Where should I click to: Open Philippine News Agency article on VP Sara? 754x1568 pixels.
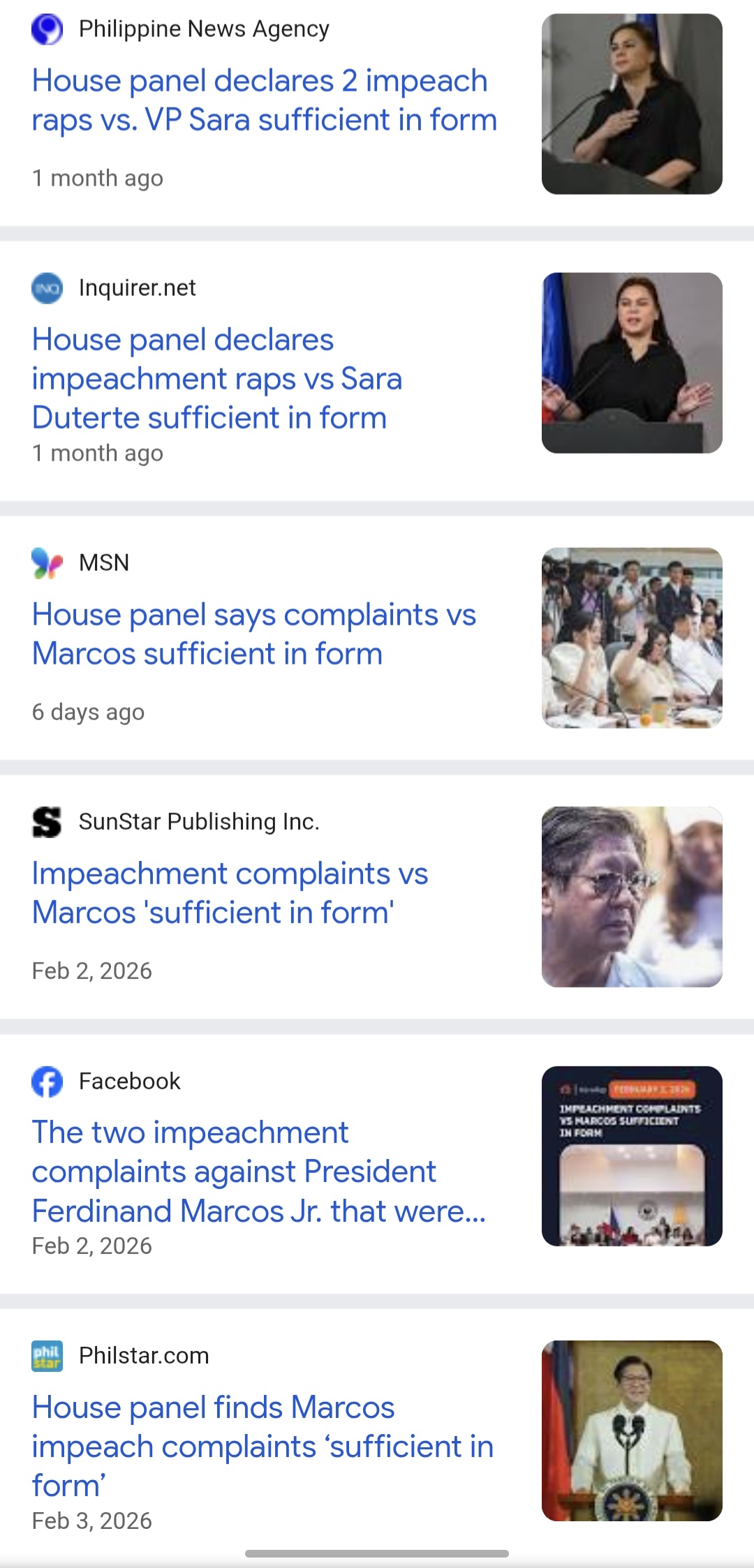coord(264,100)
